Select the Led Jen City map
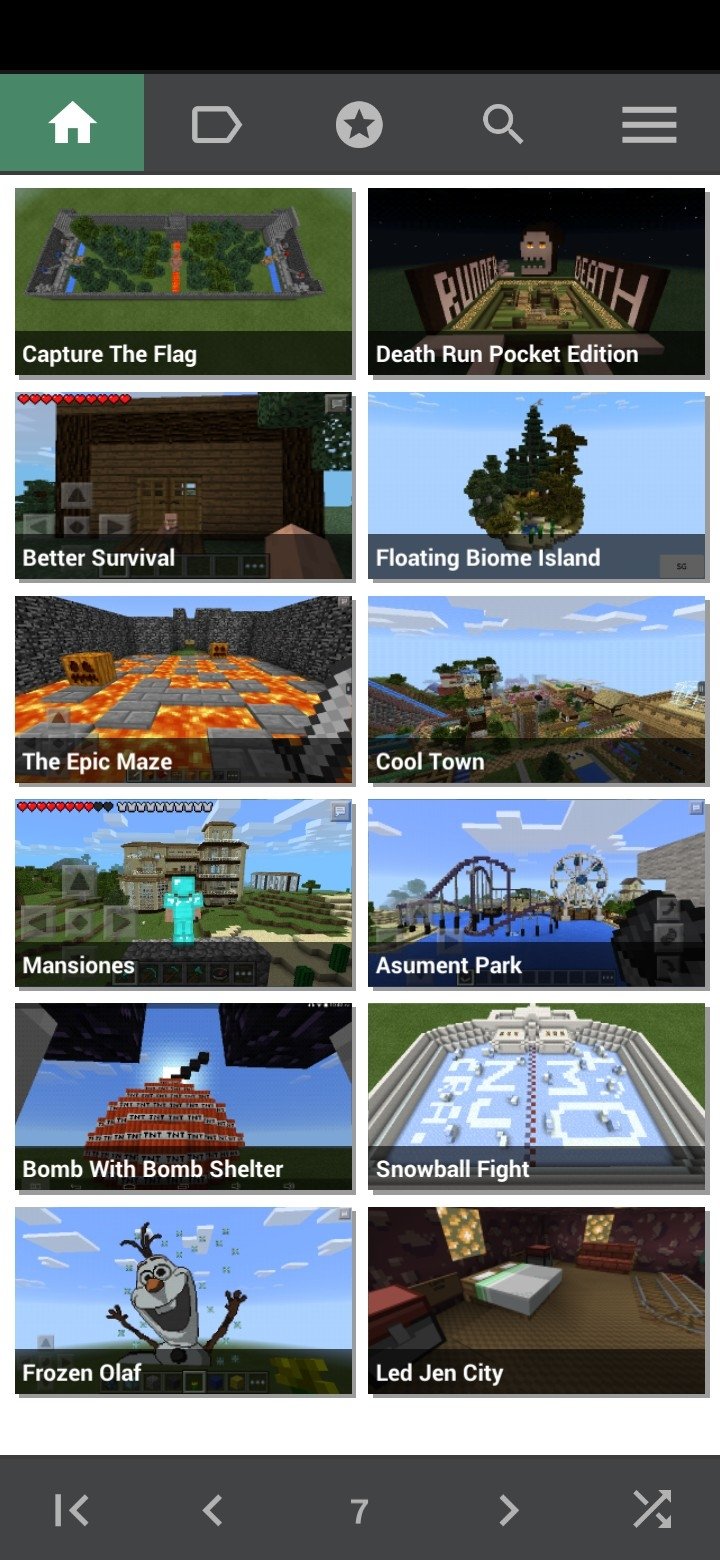The height and width of the screenshot is (1560, 720). pyautogui.click(x=536, y=1301)
